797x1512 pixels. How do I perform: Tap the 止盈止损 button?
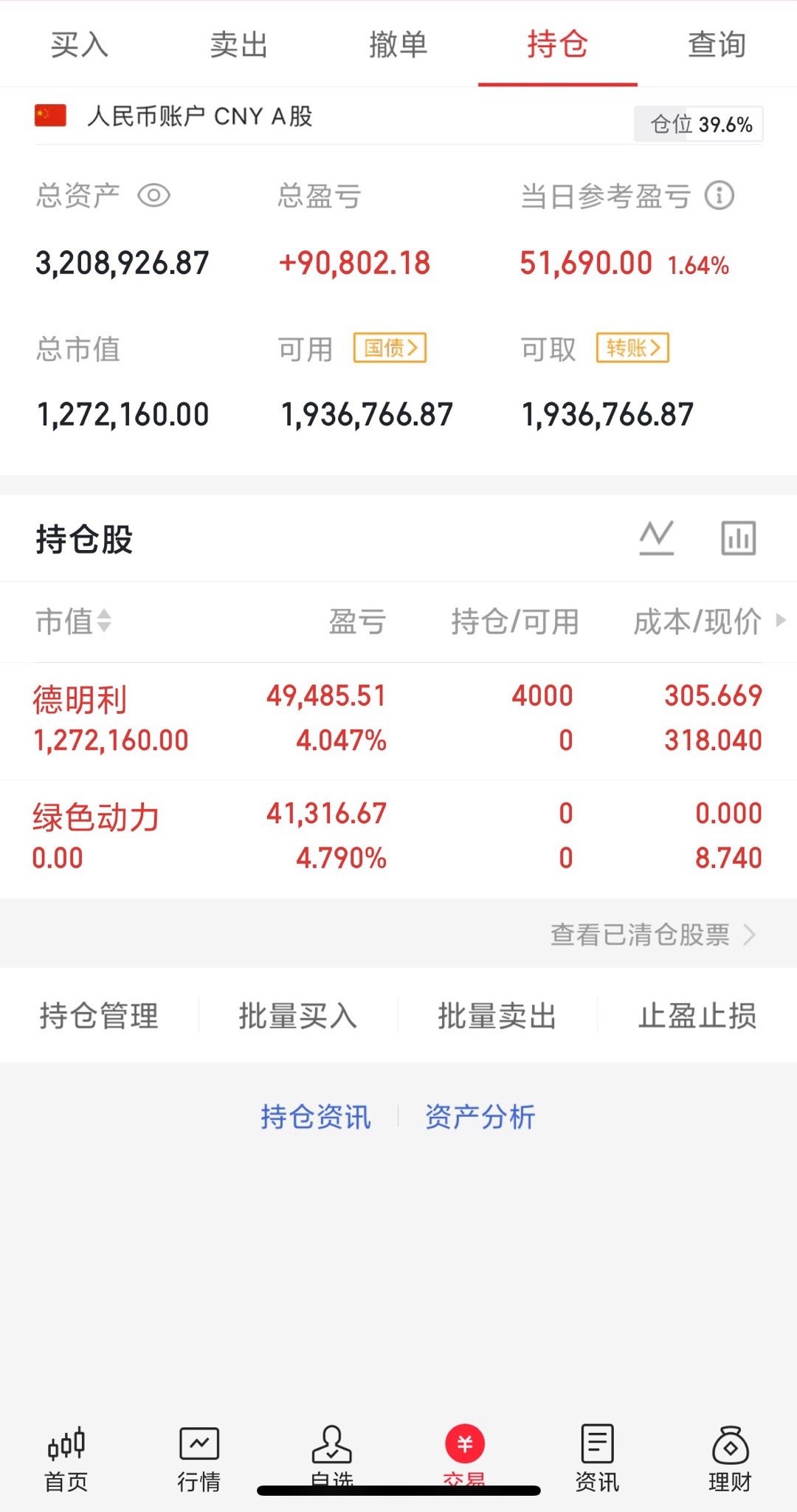pyautogui.click(x=697, y=1015)
